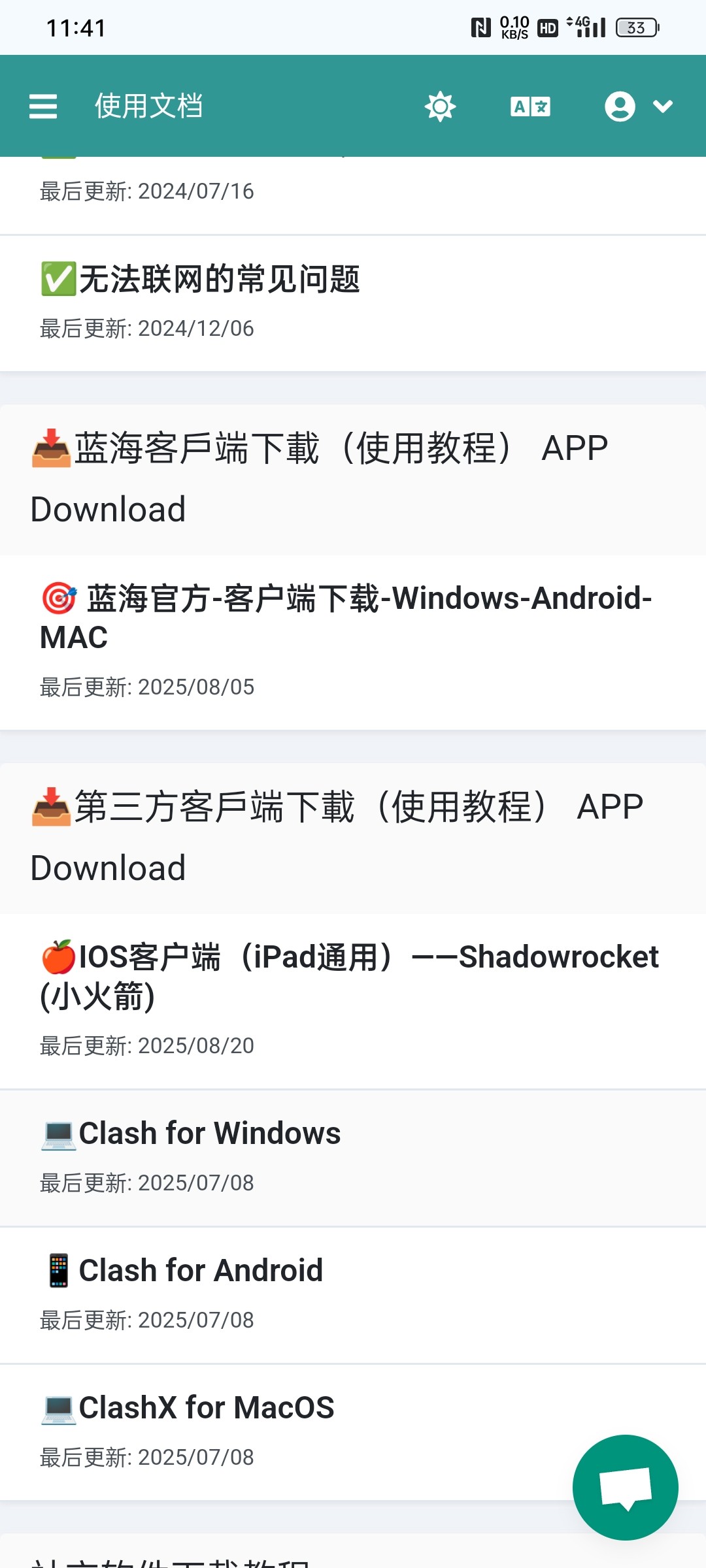The width and height of the screenshot is (706, 1568).
Task: Toggle dark mode with the sun icon
Action: point(441,105)
